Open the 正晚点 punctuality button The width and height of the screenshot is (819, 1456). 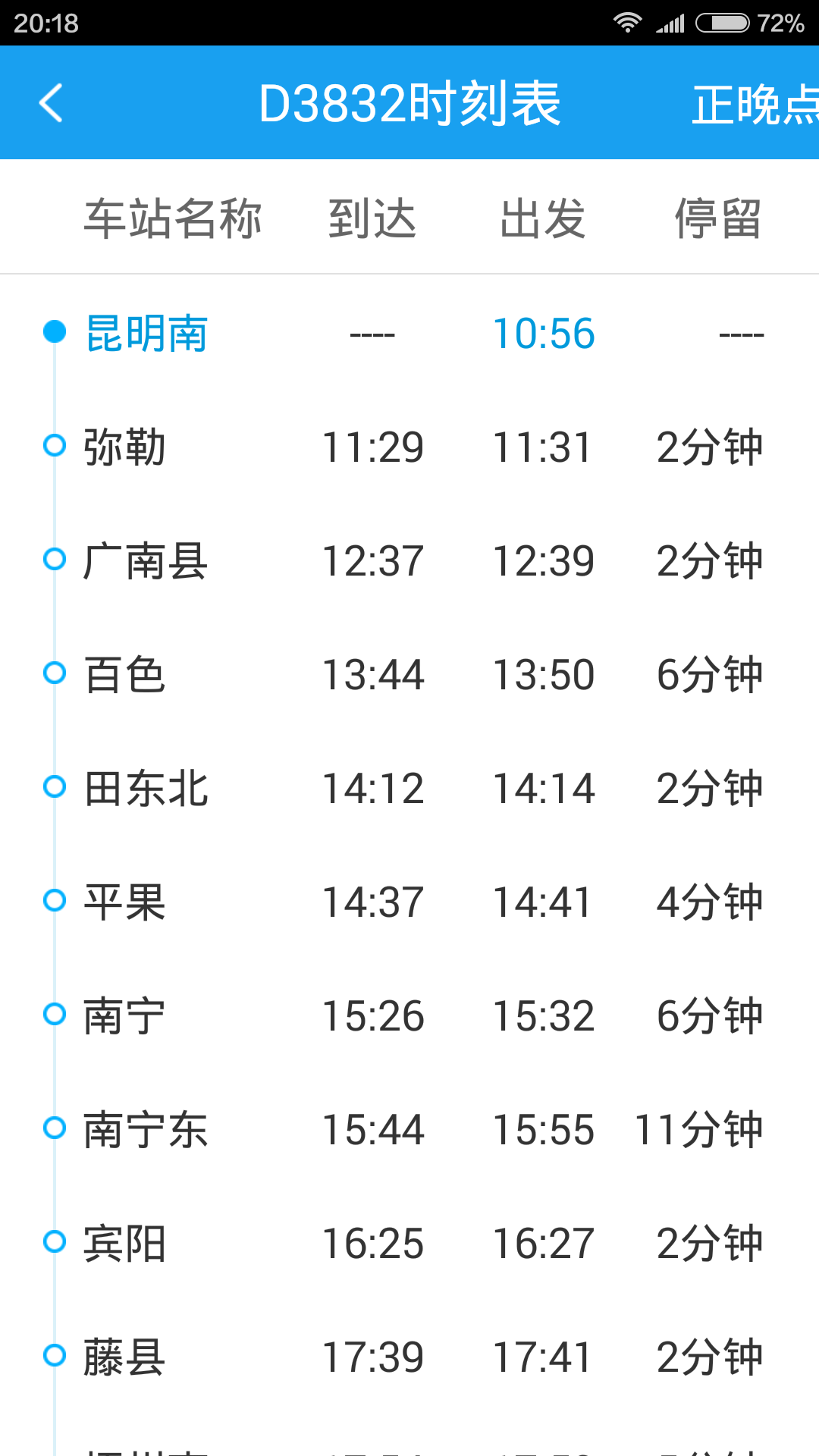755,104
